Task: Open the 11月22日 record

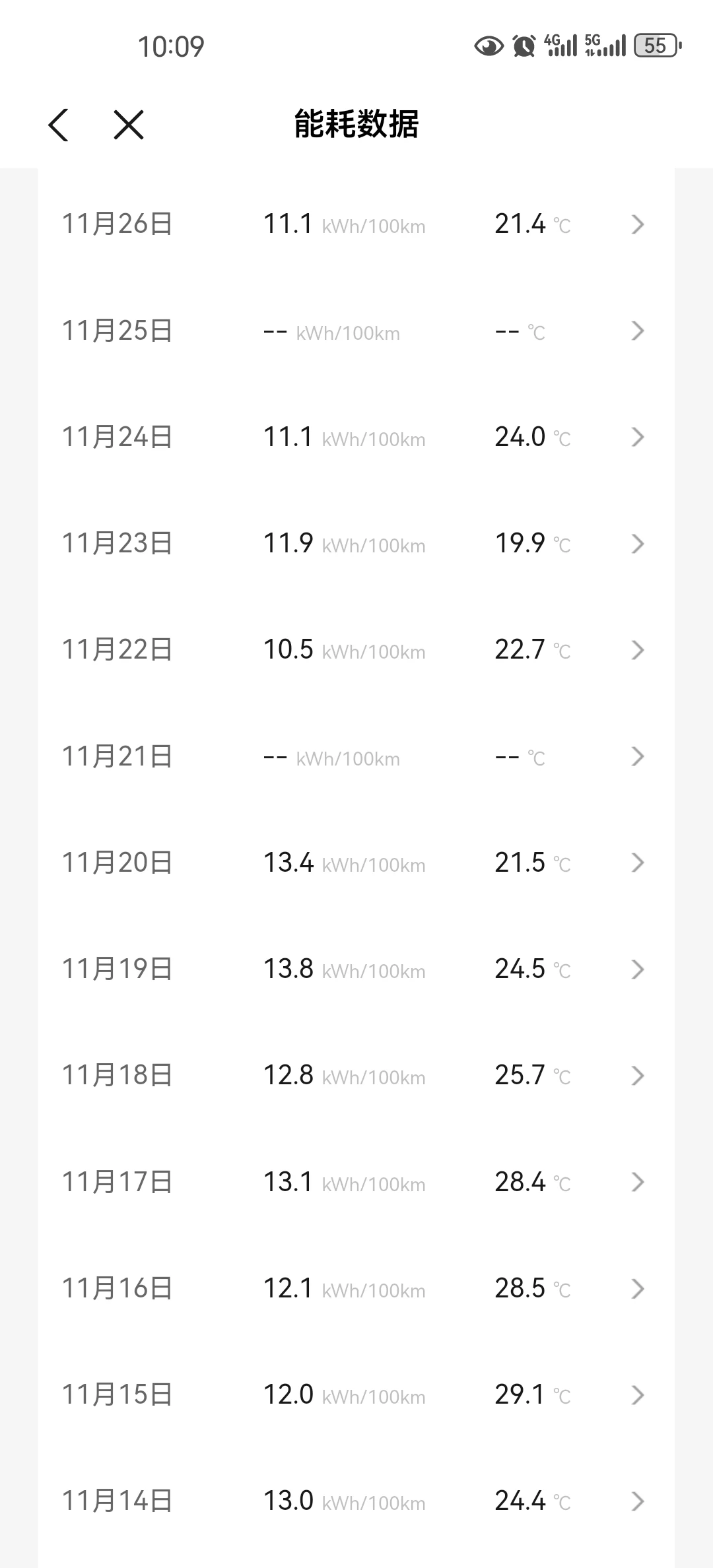Action: point(356,650)
